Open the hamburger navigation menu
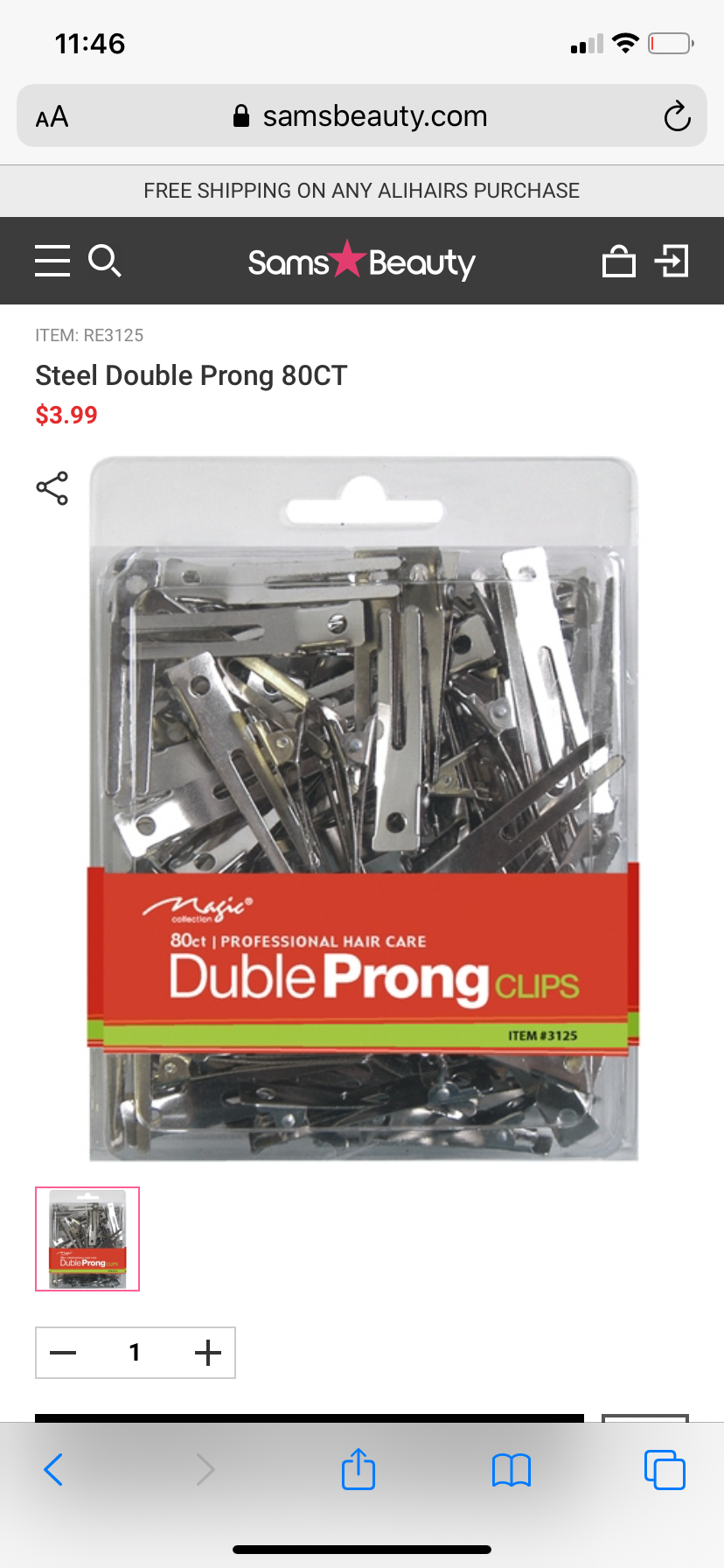 [52, 260]
